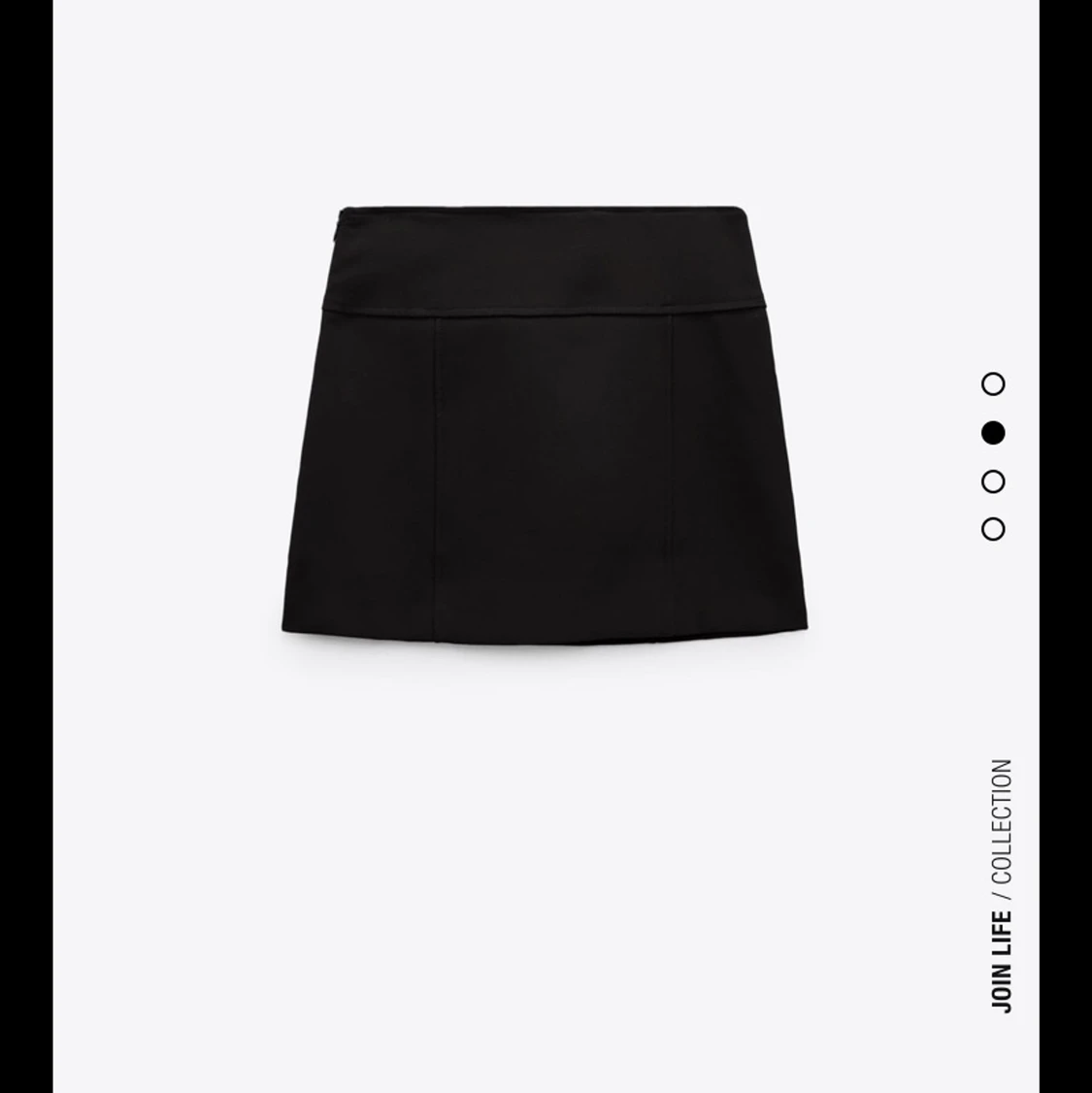The image size is (1092, 1093).
Task: Jump to the first image indicator dot
Action: (x=993, y=384)
